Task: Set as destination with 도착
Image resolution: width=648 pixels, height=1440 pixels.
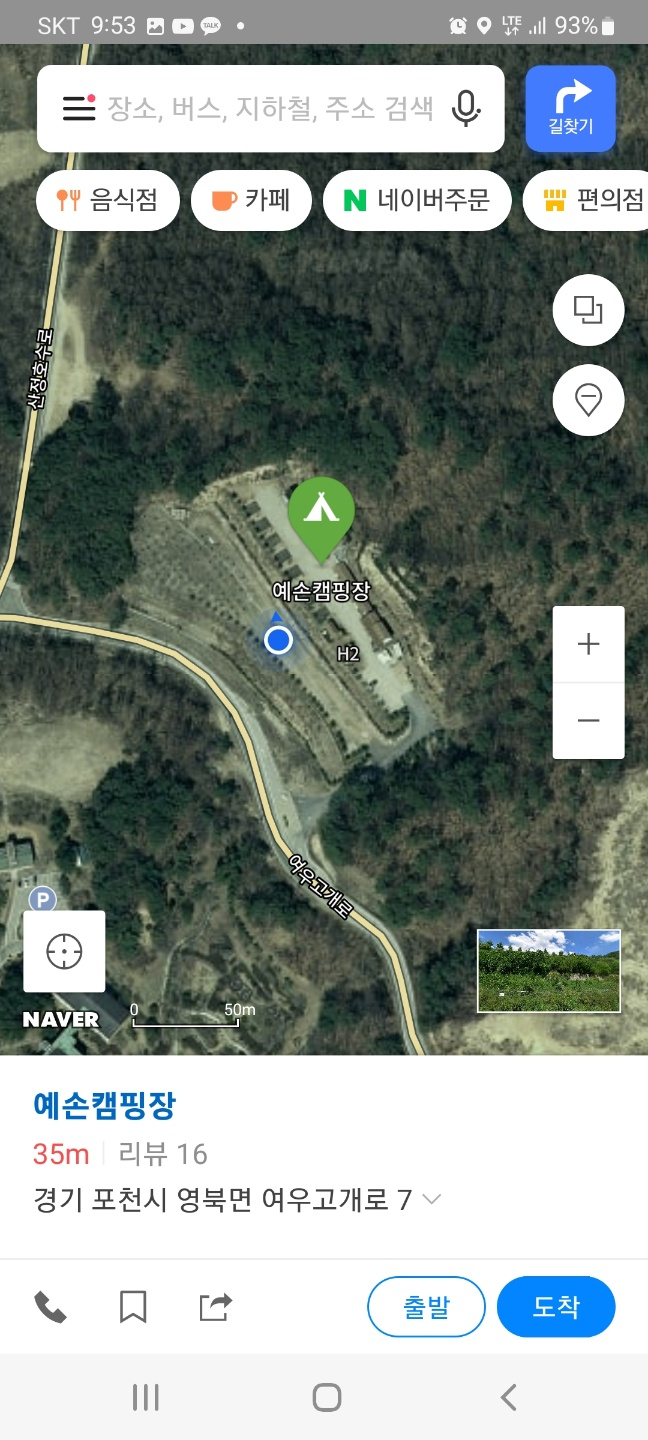Action: pyautogui.click(x=555, y=1306)
